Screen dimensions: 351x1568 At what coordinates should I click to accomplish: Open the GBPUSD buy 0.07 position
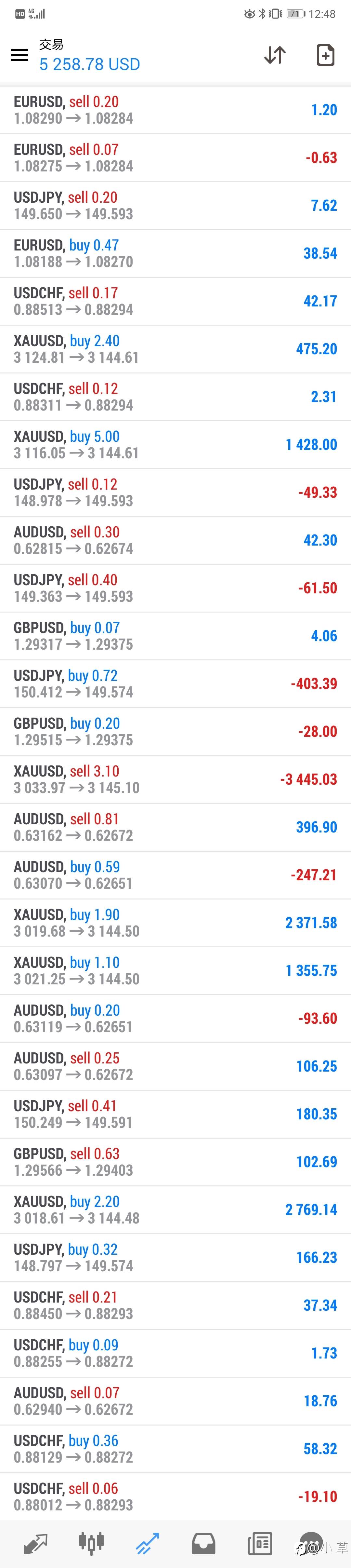click(x=175, y=635)
